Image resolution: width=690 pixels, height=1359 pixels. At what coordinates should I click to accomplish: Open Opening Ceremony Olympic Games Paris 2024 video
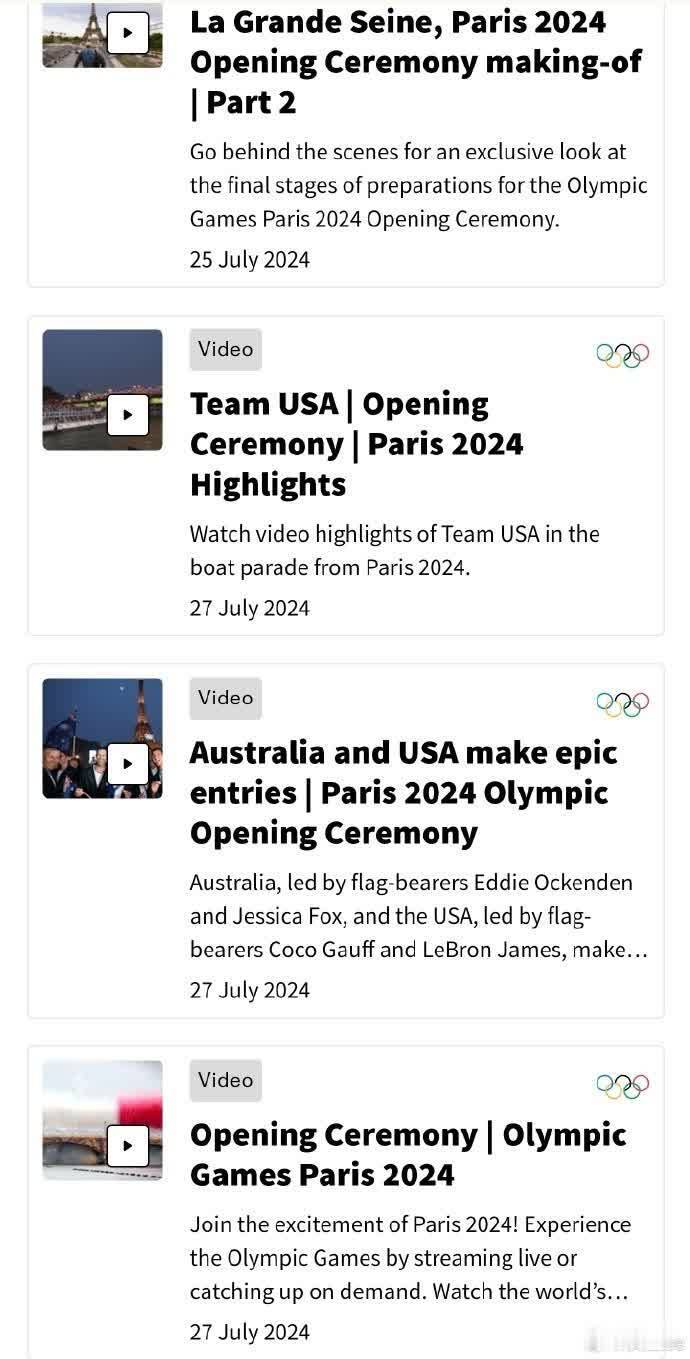click(x=408, y=1154)
